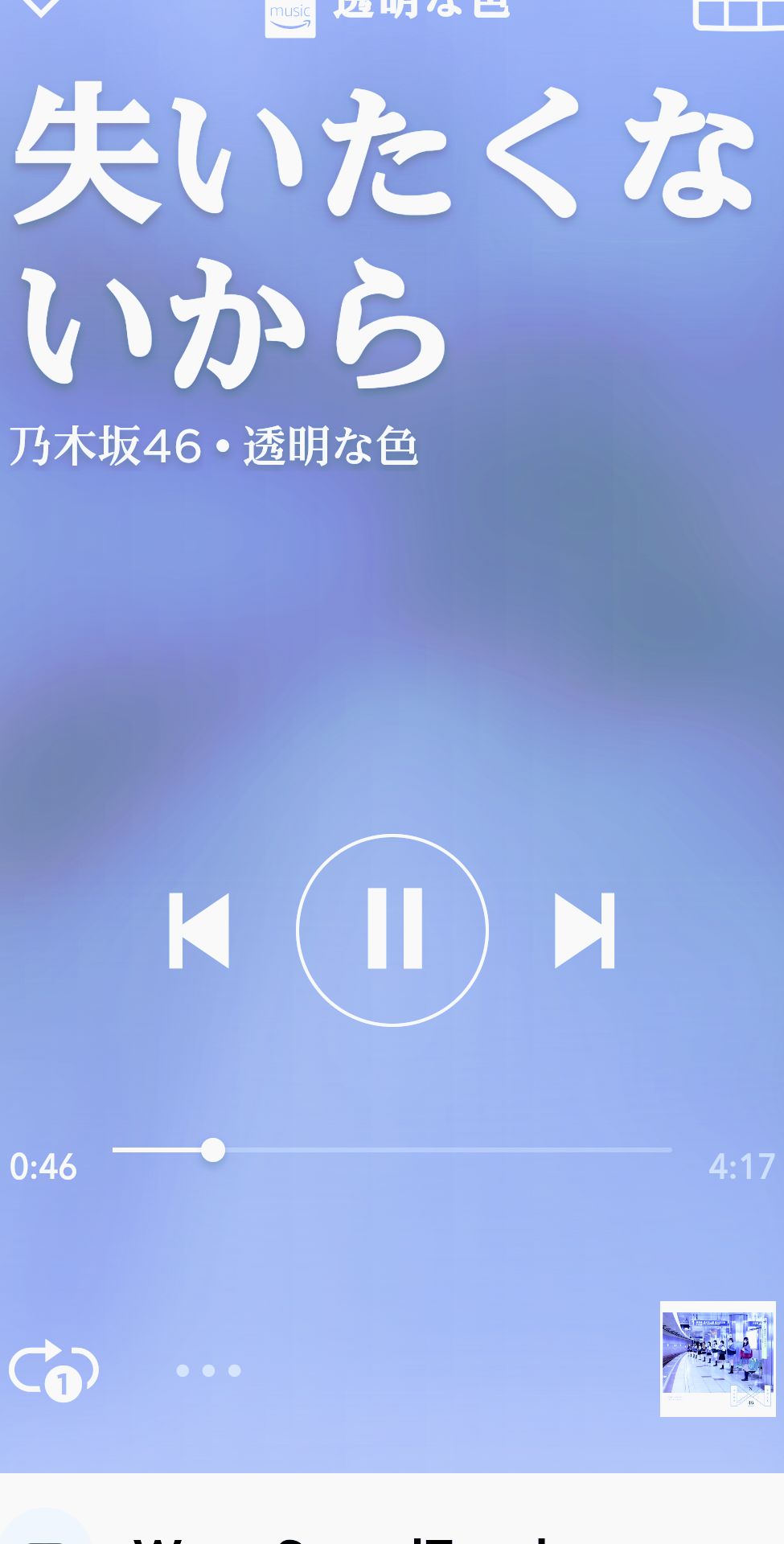Tap album title 透明な色 in the header

coord(418,10)
